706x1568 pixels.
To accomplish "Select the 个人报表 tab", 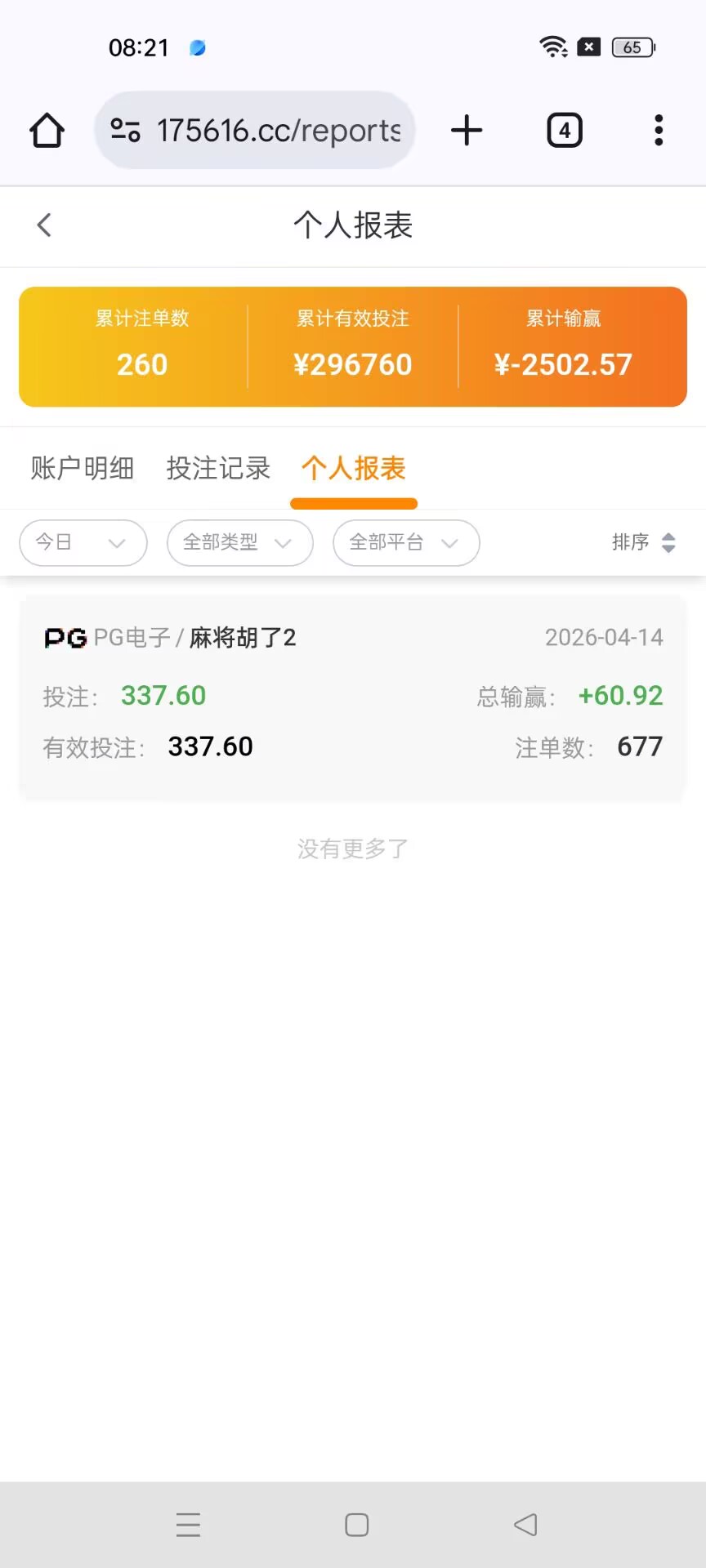I will pyautogui.click(x=353, y=469).
